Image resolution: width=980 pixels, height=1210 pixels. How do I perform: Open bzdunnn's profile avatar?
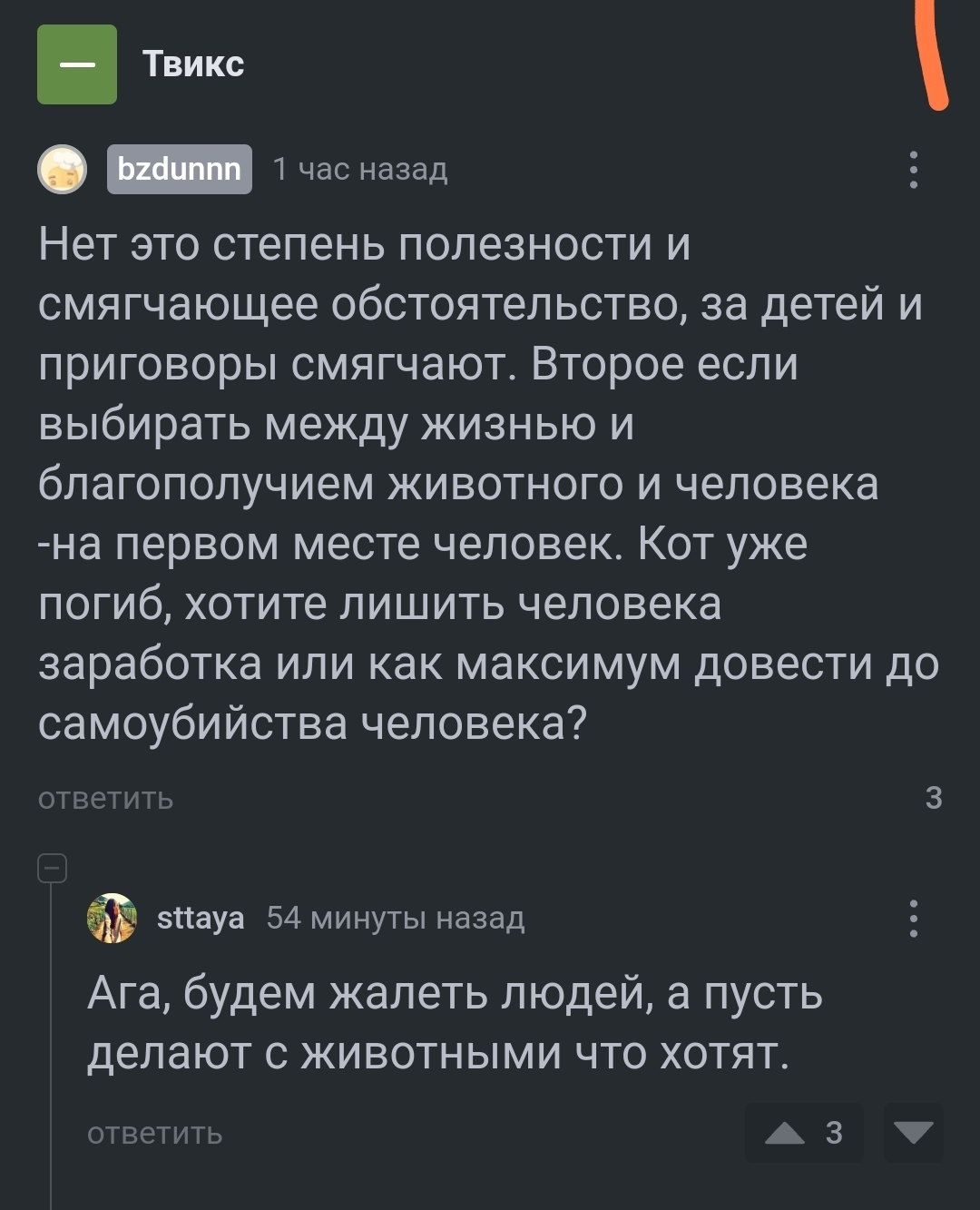[62, 169]
